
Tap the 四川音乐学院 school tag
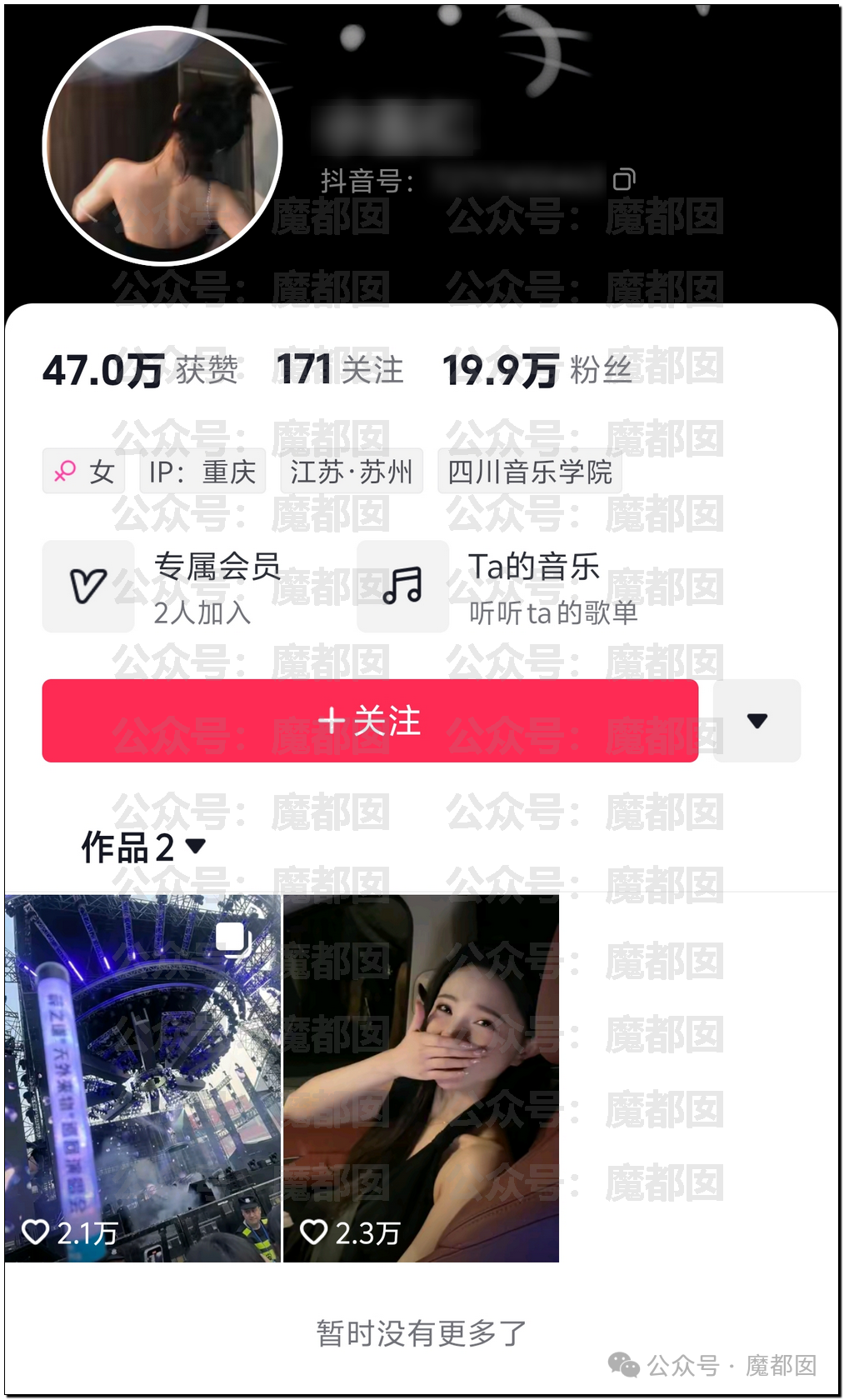(x=529, y=472)
